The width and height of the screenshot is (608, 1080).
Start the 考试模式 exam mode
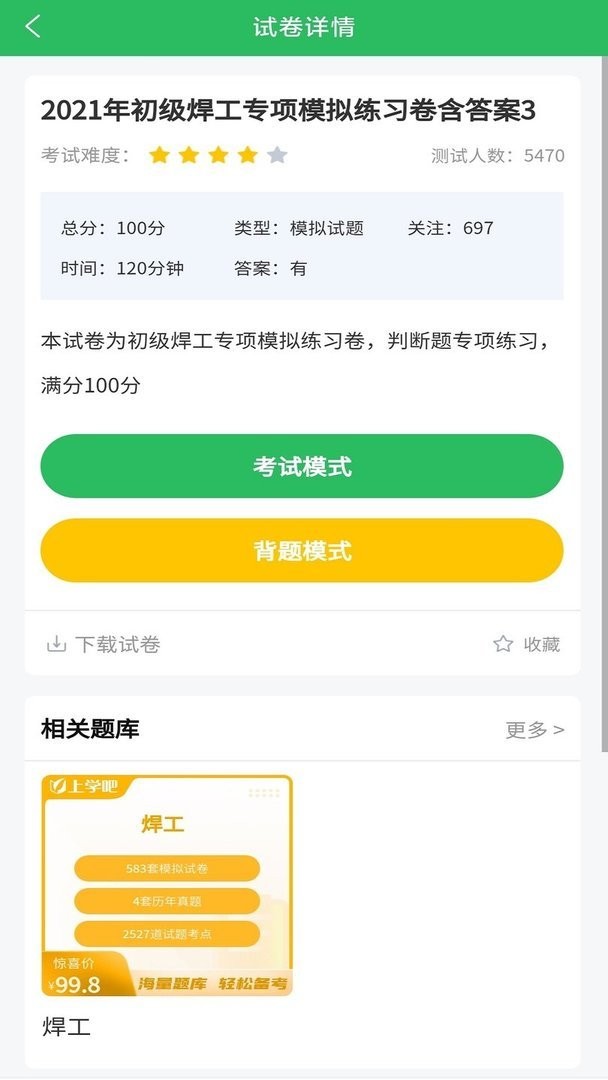point(302,466)
